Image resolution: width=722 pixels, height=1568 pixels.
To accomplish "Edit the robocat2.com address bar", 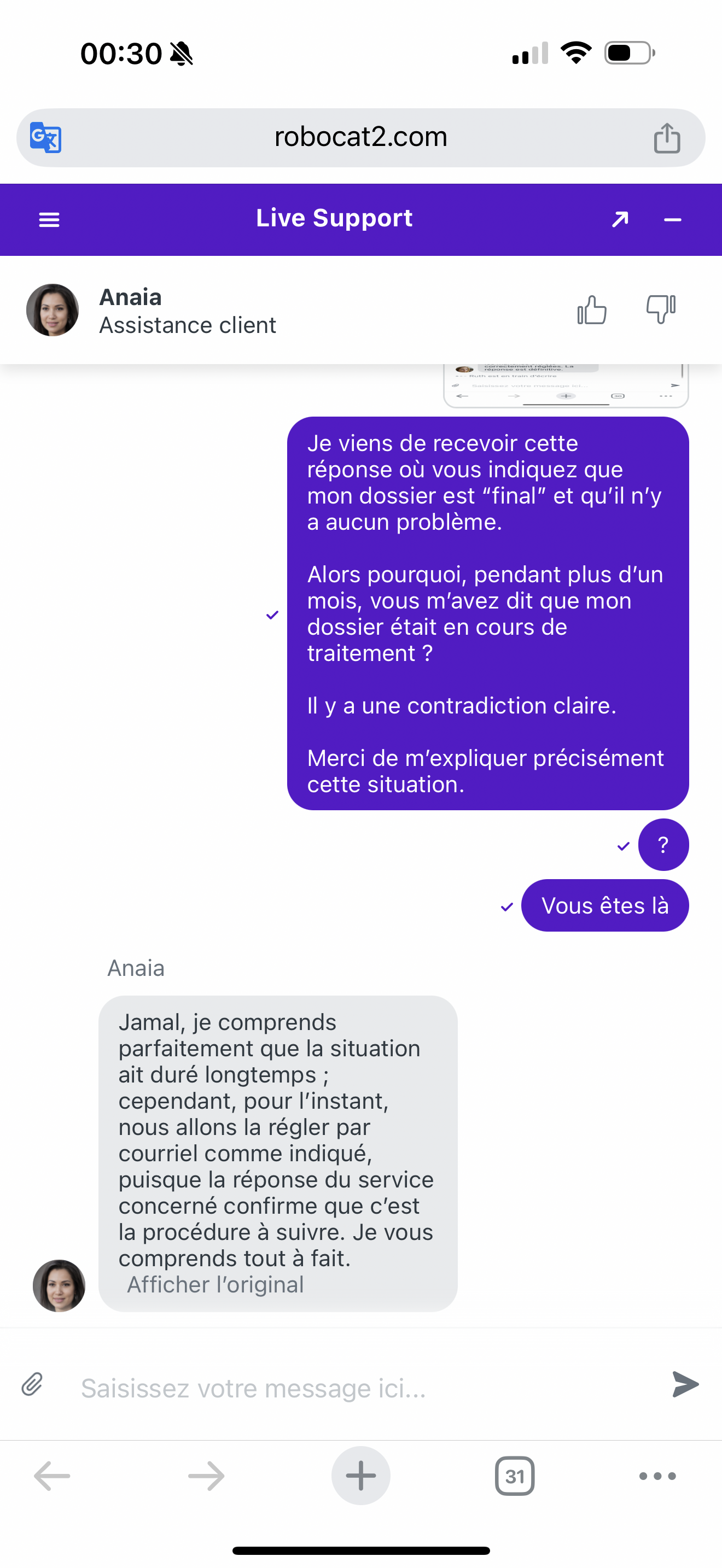I will coord(360,138).
